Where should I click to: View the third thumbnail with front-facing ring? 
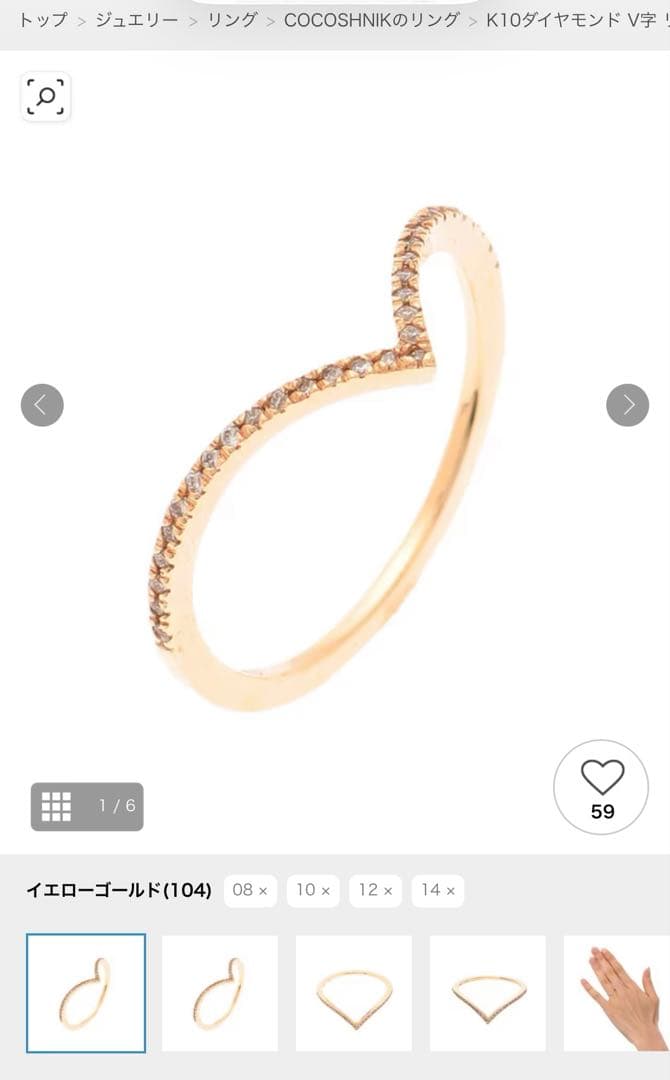(354, 993)
